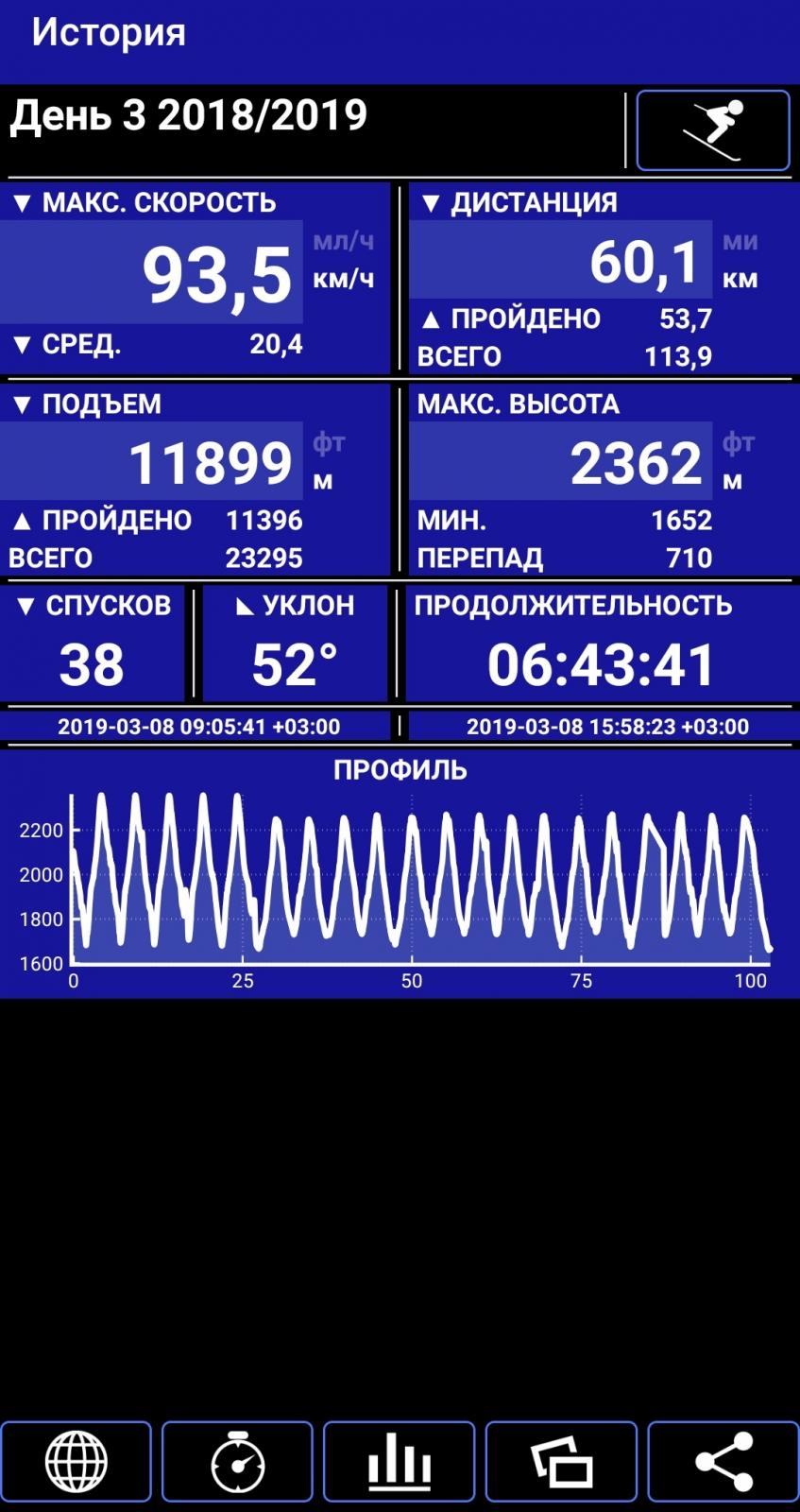Switch ascent unit to фт
The height and width of the screenshot is (1512, 800).
pos(329,442)
